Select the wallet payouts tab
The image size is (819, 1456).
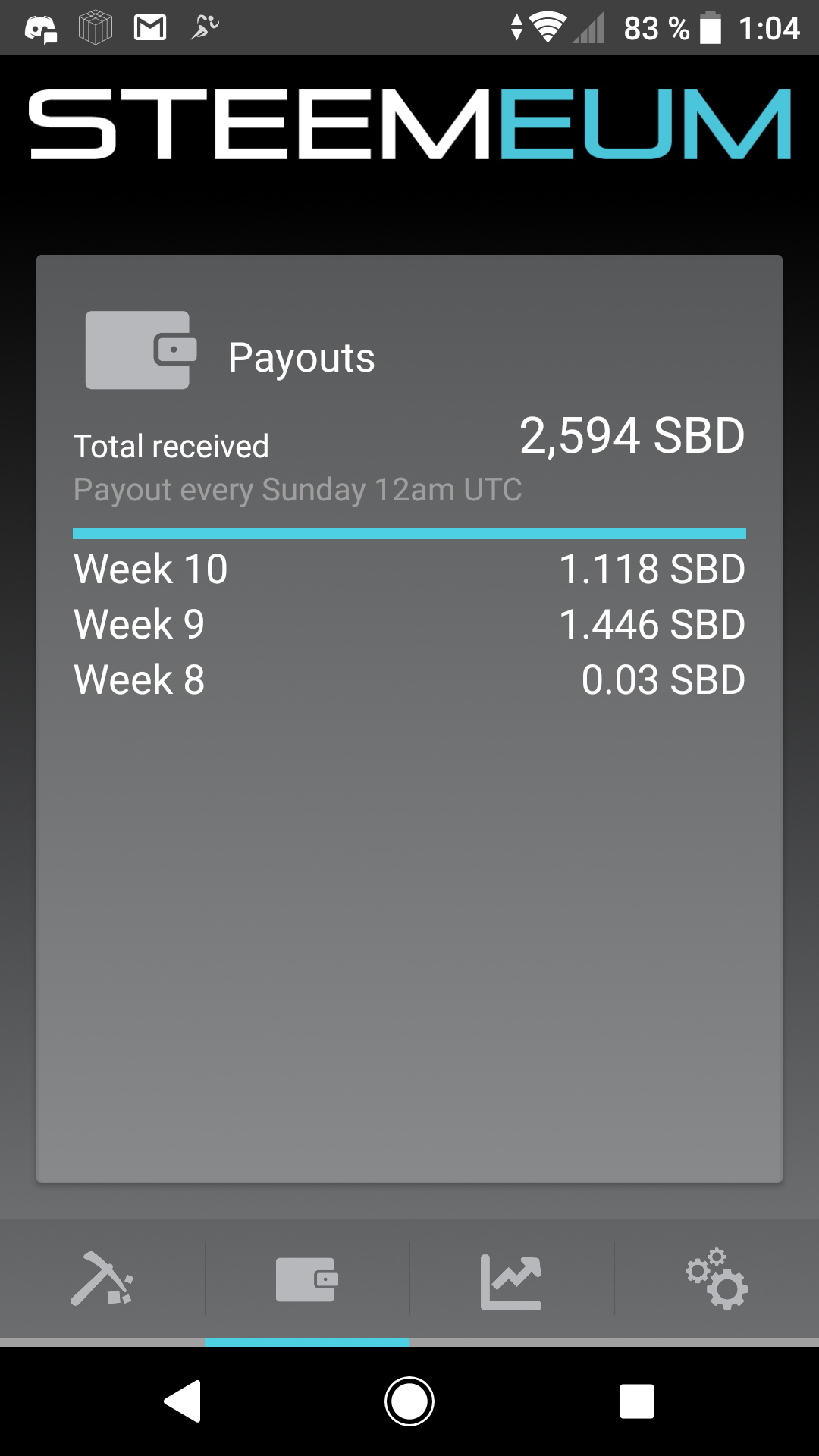[x=306, y=1279]
